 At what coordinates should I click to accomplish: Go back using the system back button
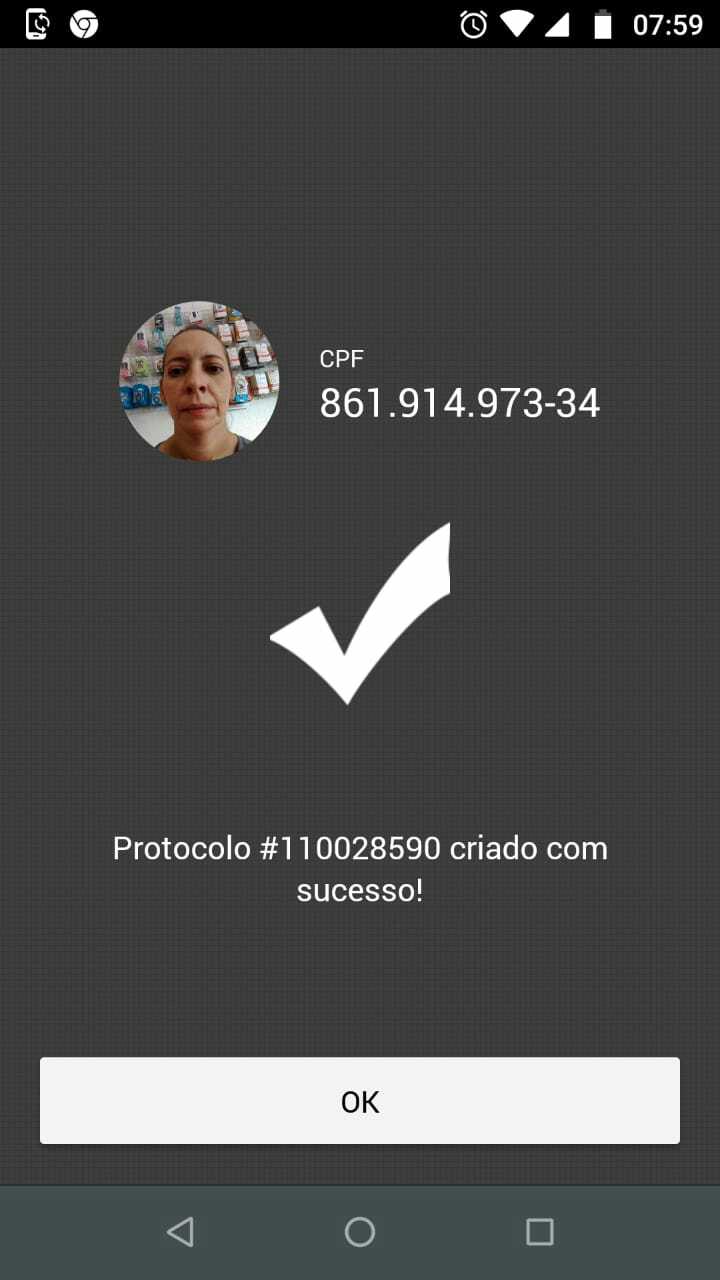point(180,1232)
